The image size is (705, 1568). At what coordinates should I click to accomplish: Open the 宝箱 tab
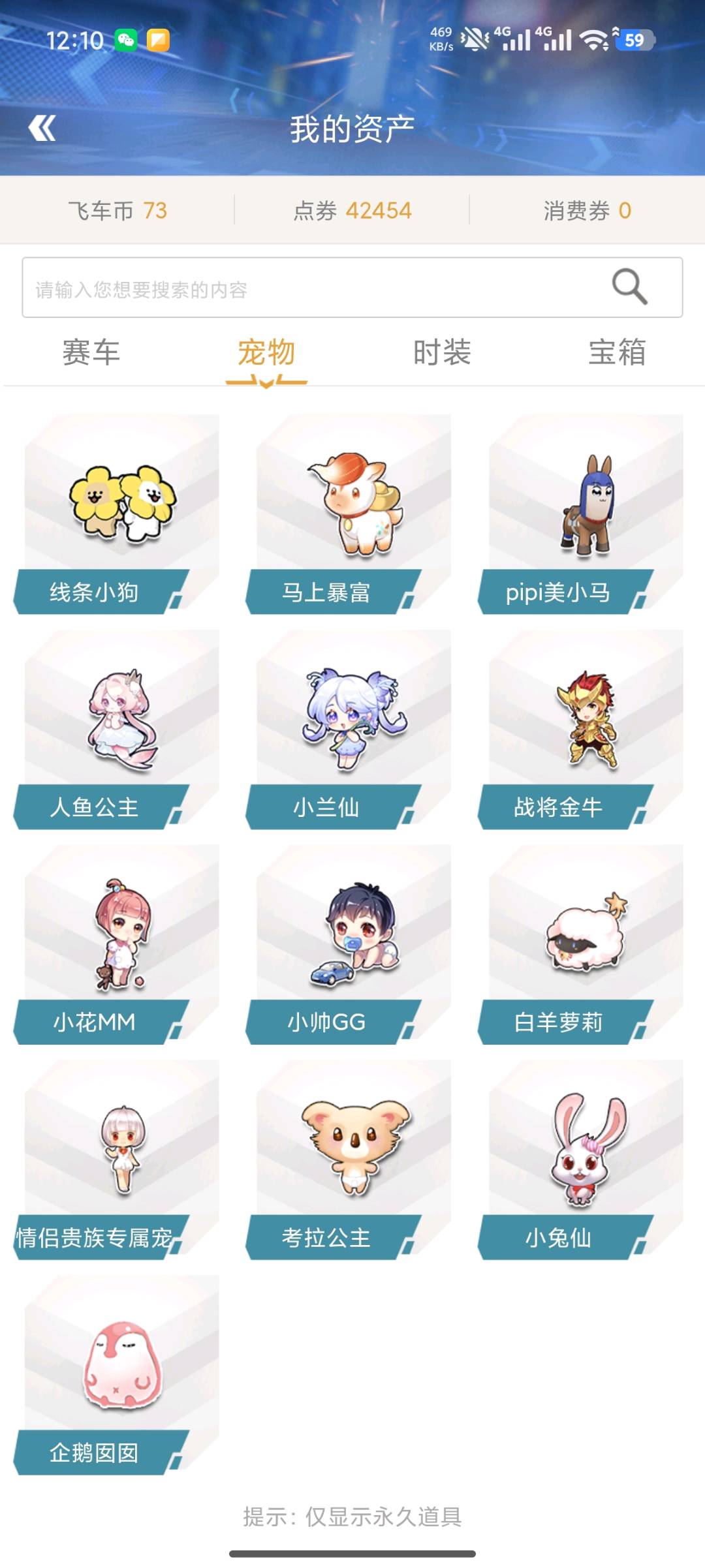(618, 353)
